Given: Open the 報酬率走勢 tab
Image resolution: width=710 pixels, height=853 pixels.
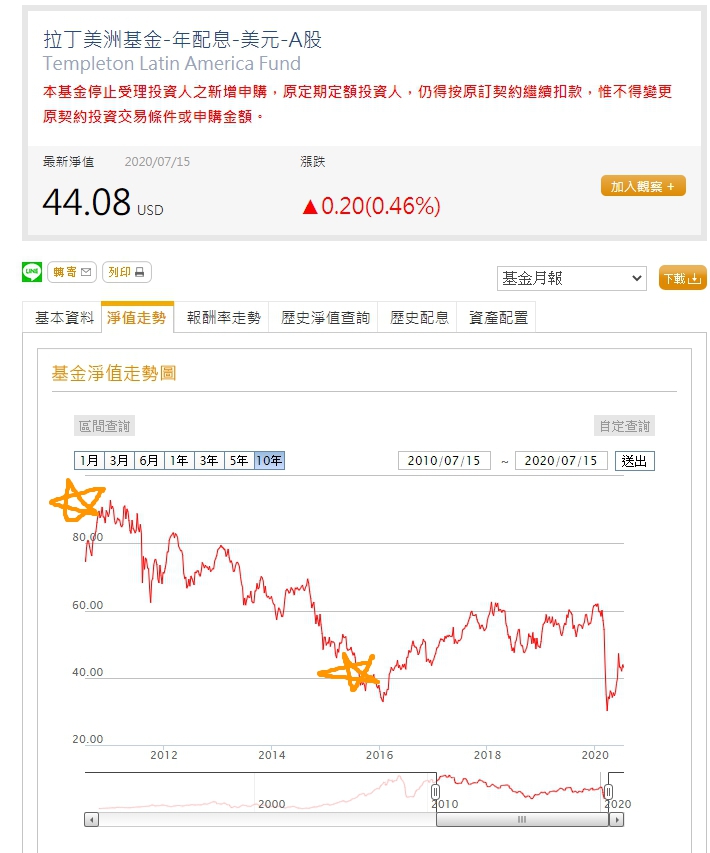Looking at the screenshot, I should (x=223, y=318).
